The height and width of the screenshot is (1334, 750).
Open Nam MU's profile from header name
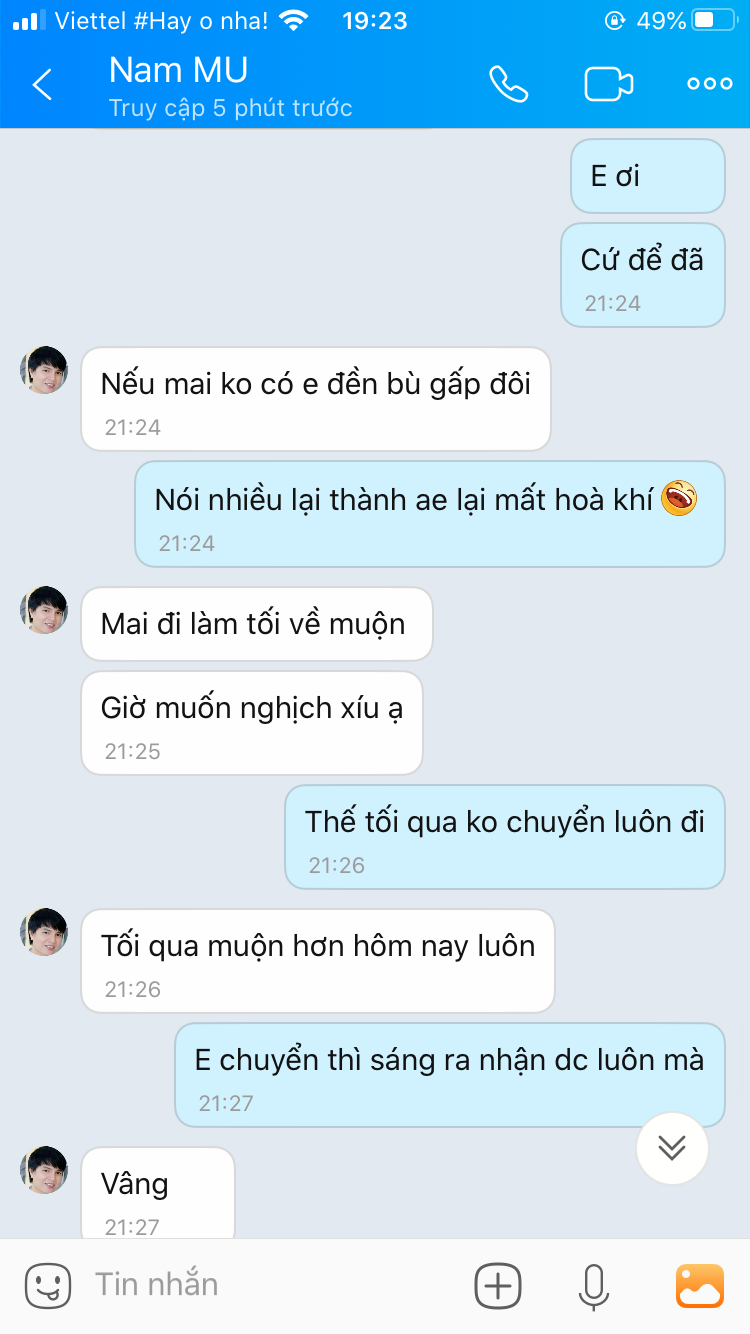pyautogui.click(x=178, y=70)
